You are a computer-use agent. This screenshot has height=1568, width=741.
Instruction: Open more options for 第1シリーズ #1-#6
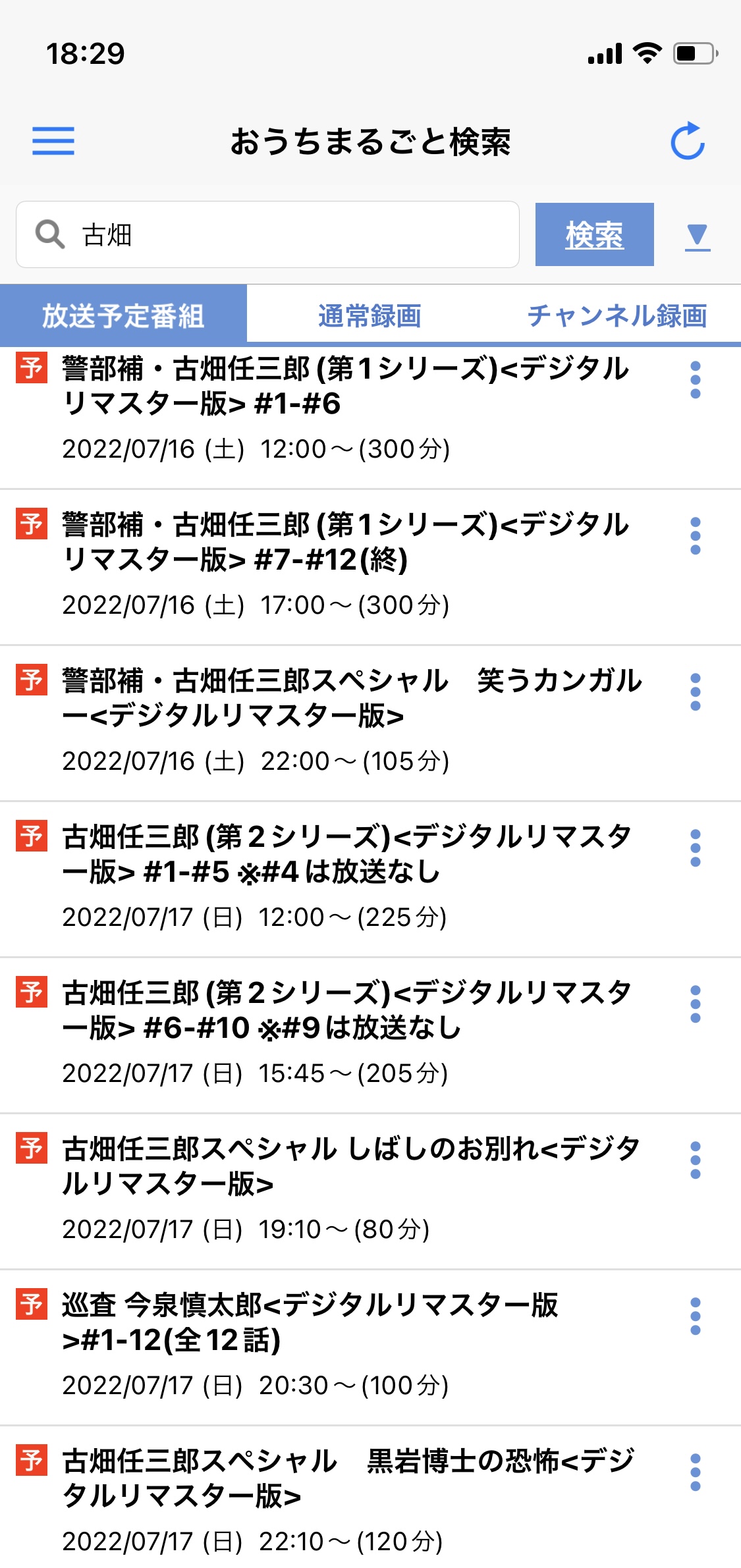[695, 380]
